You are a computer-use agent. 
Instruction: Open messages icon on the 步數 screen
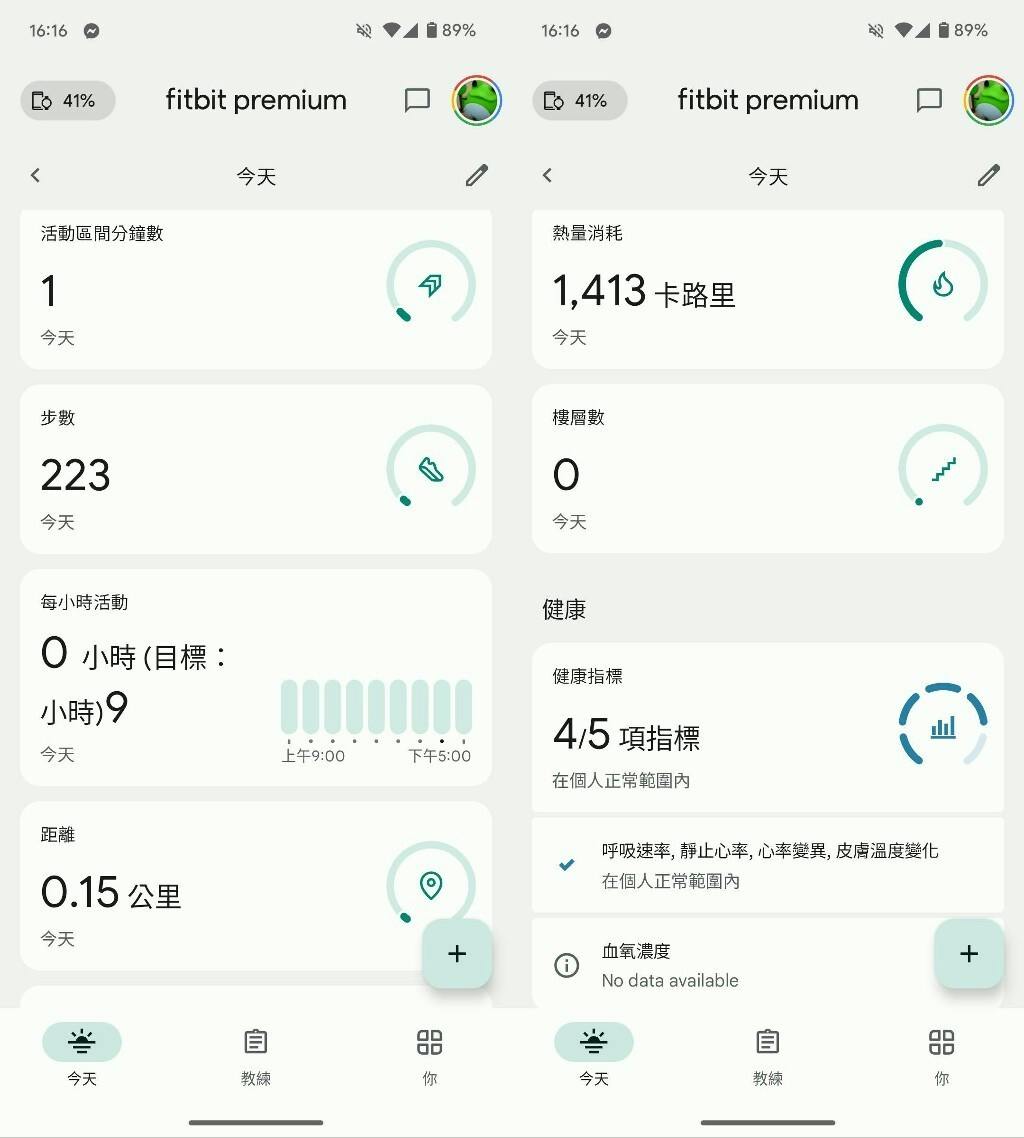417,100
